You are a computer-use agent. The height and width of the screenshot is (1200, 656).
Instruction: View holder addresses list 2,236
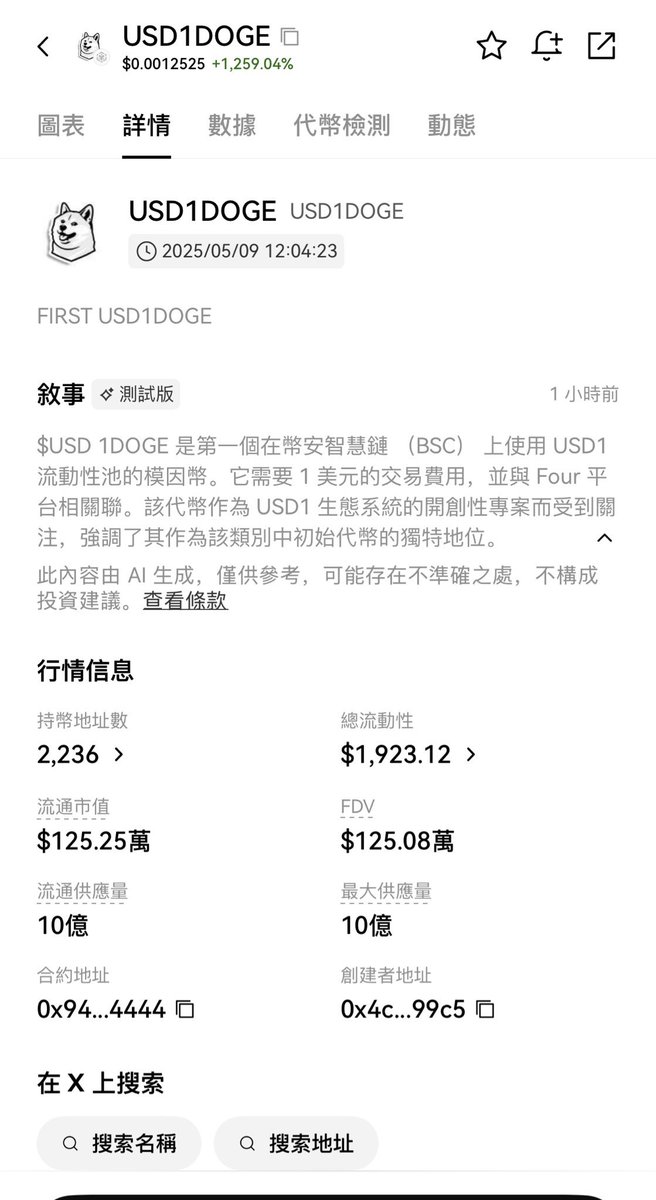[80, 754]
